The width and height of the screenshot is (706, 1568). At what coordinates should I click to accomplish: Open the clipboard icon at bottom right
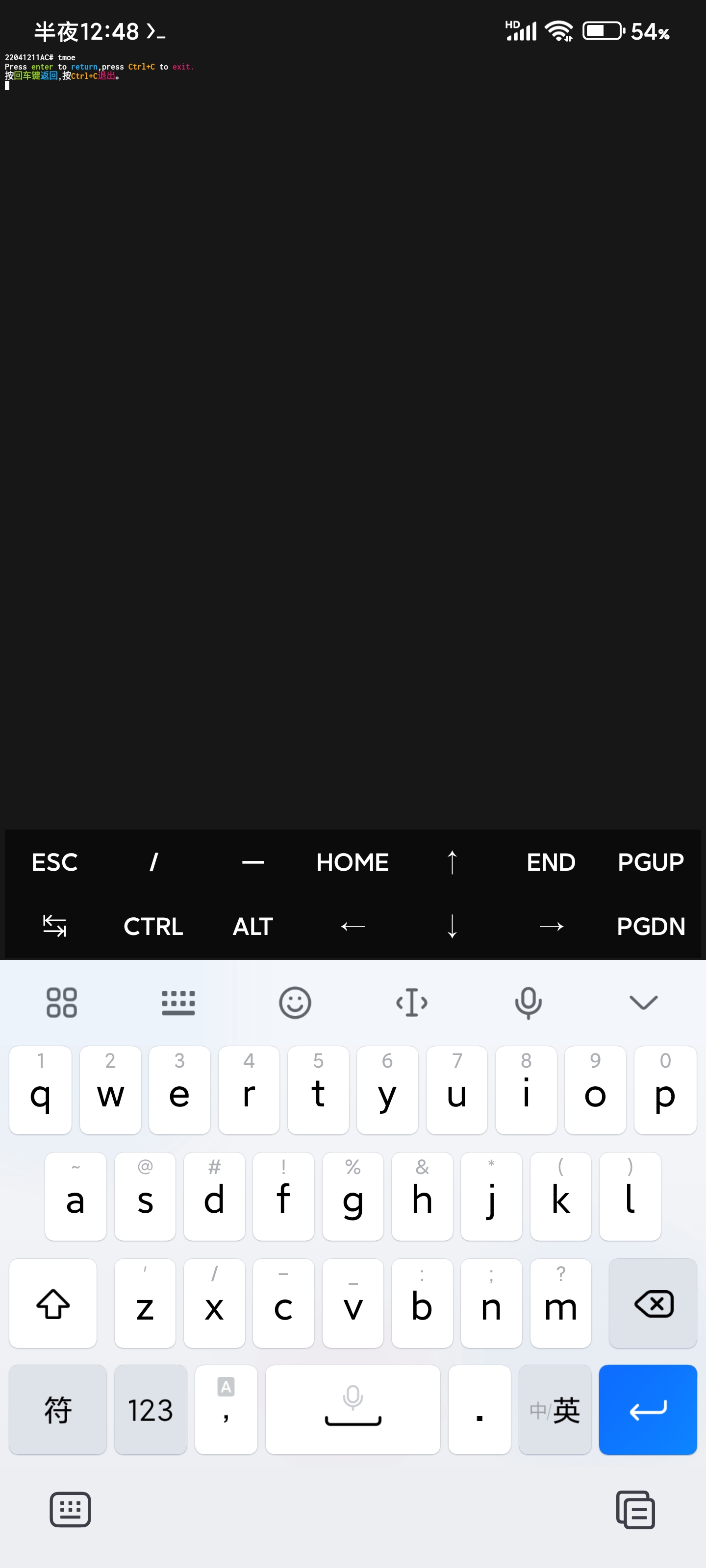[635, 1509]
